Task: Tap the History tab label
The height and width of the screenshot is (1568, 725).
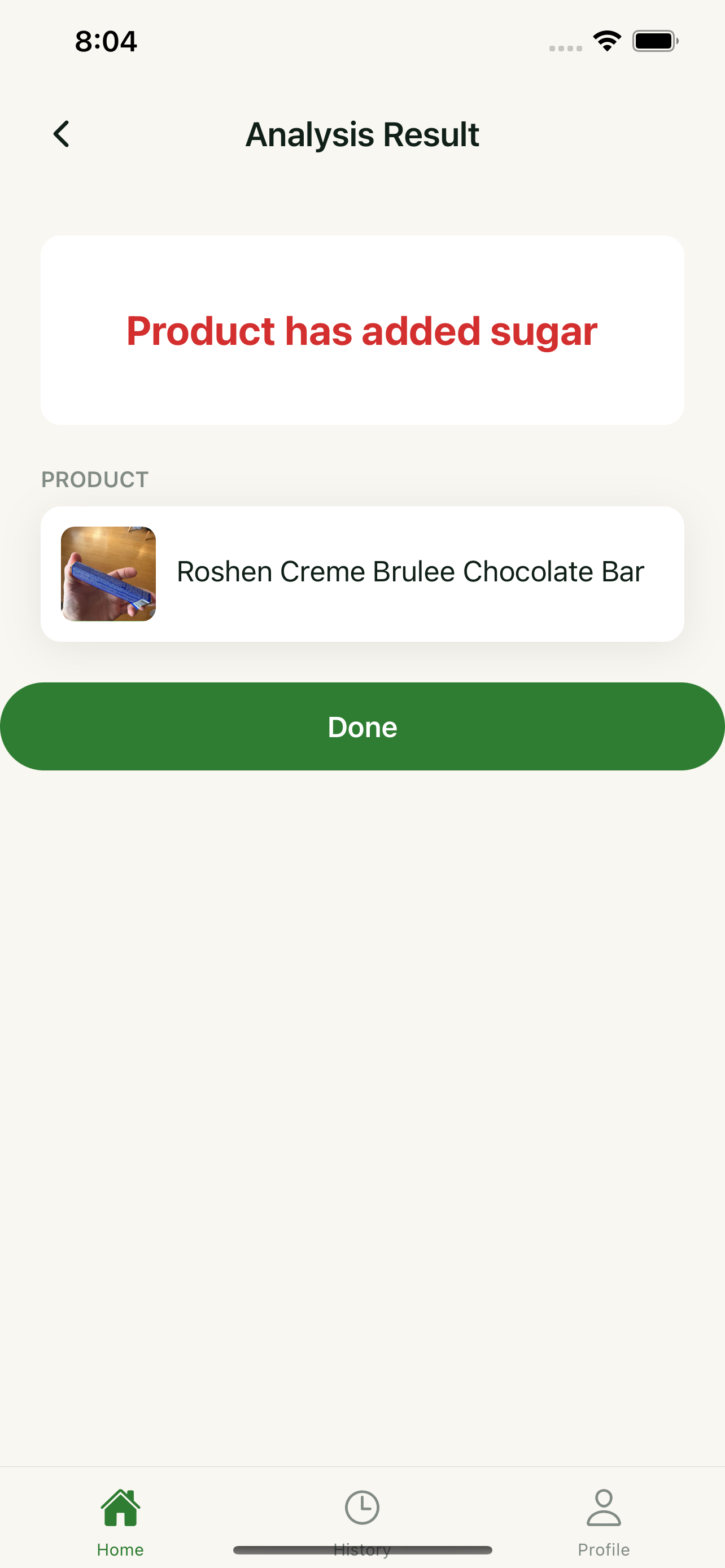Action: click(x=362, y=1550)
